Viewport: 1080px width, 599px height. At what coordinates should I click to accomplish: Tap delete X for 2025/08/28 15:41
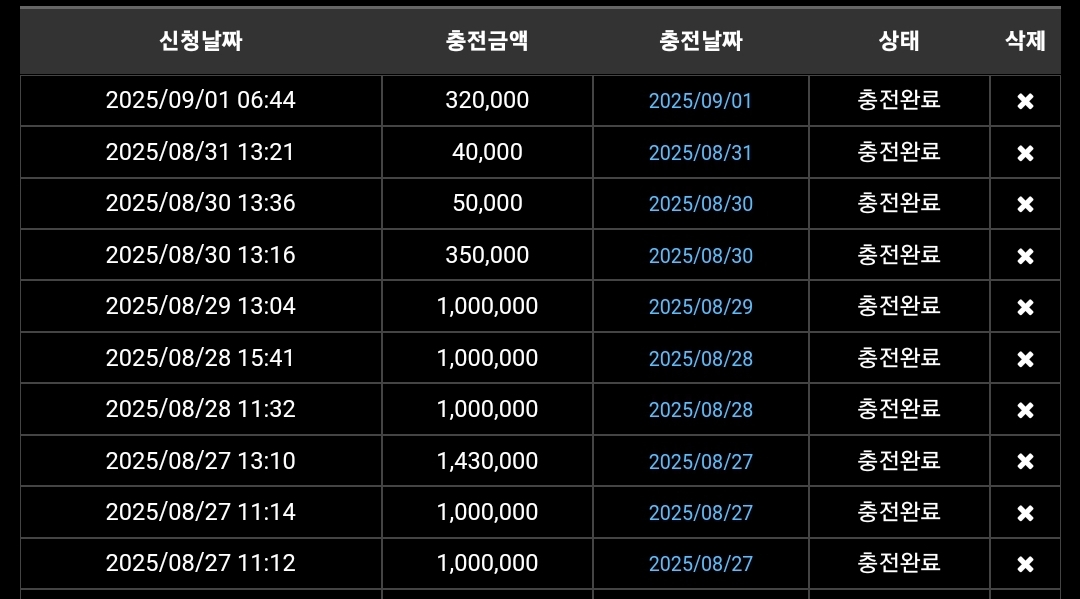tap(1025, 359)
